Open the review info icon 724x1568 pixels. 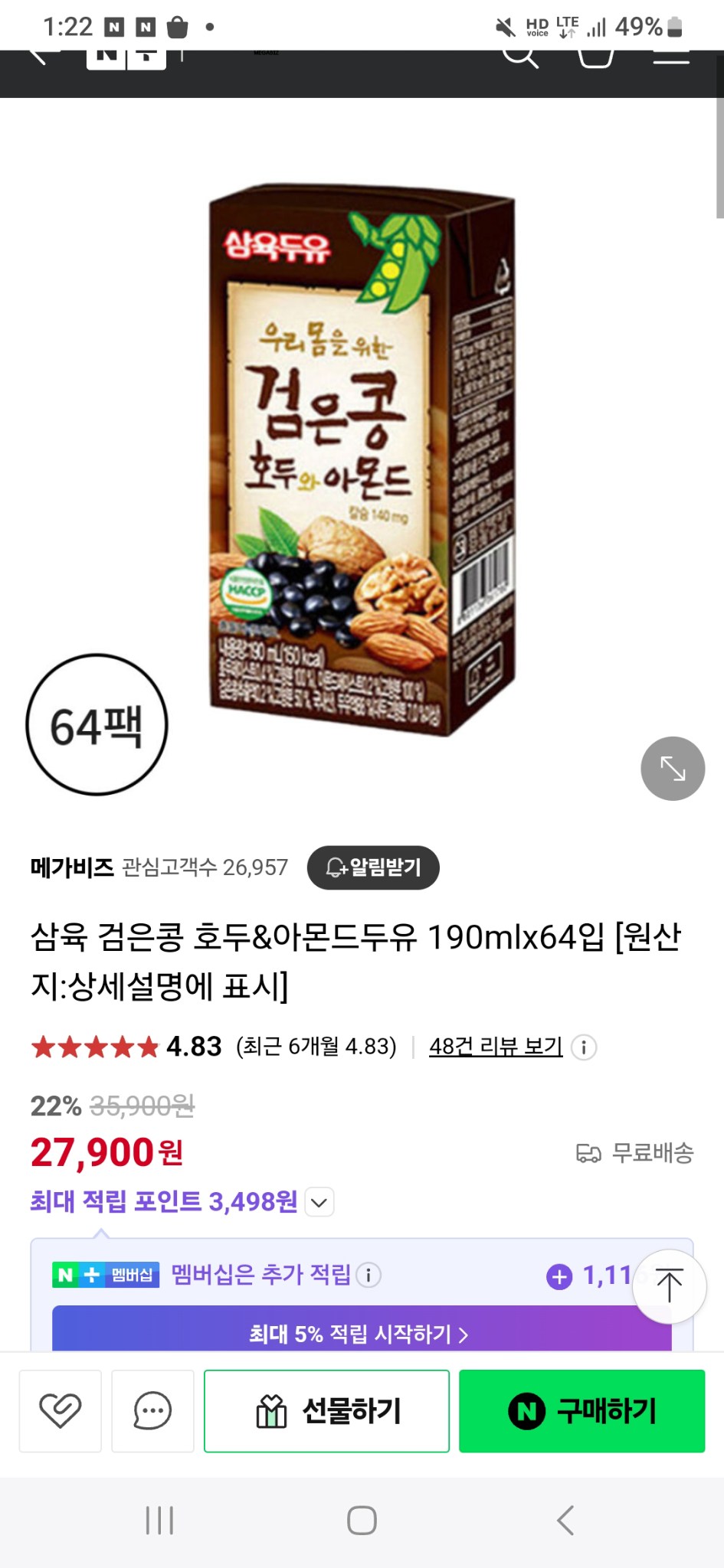(x=584, y=1047)
